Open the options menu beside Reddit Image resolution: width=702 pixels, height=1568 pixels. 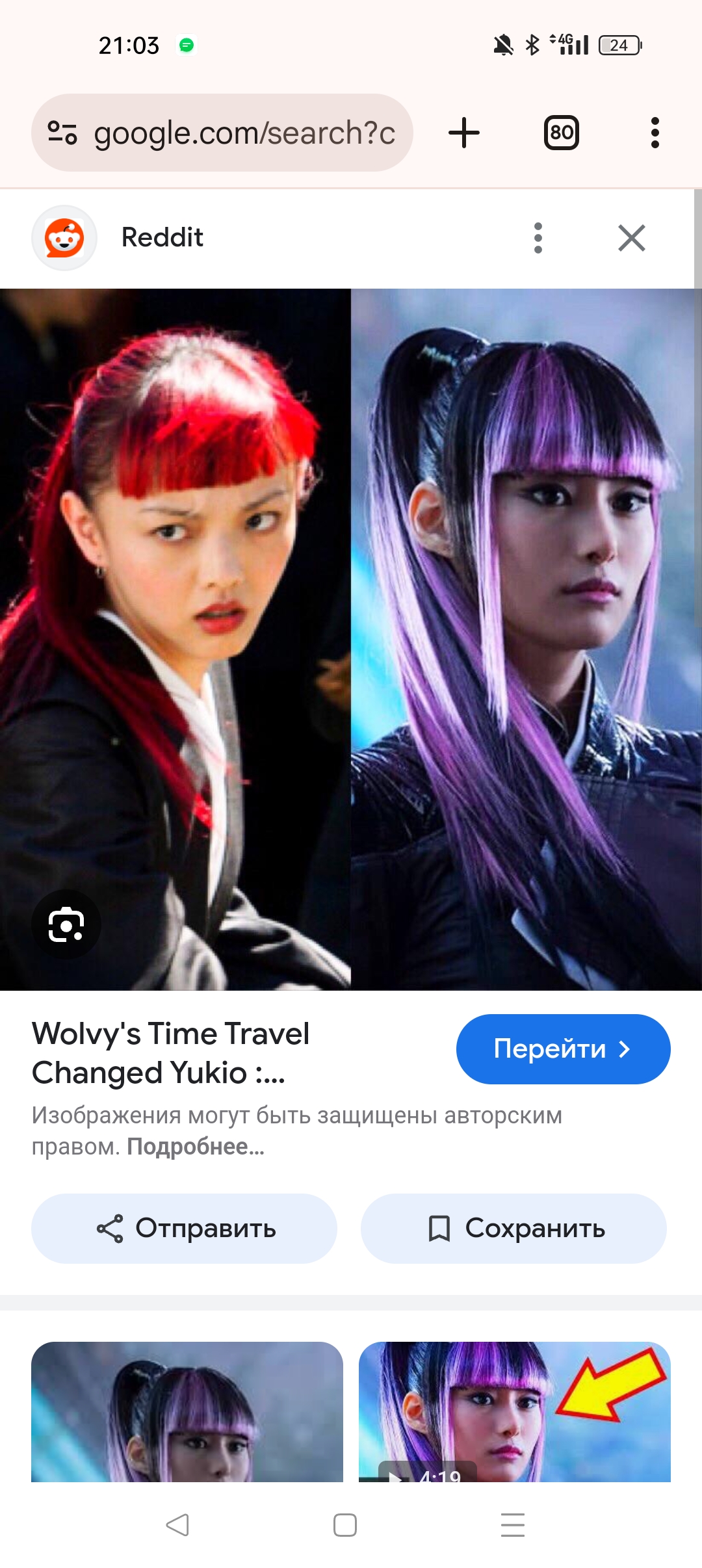[538, 238]
